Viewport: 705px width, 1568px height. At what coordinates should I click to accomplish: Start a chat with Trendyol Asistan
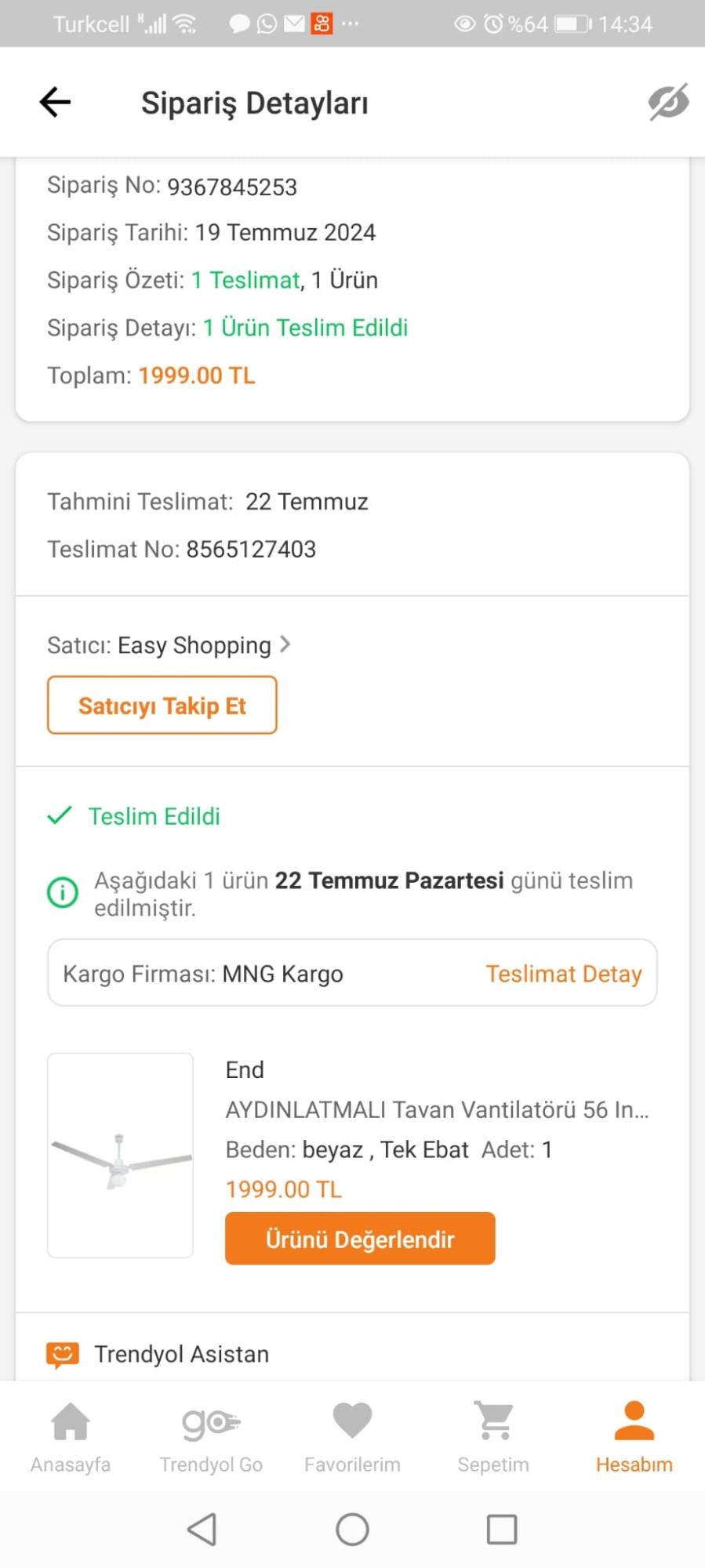tap(182, 1352)
